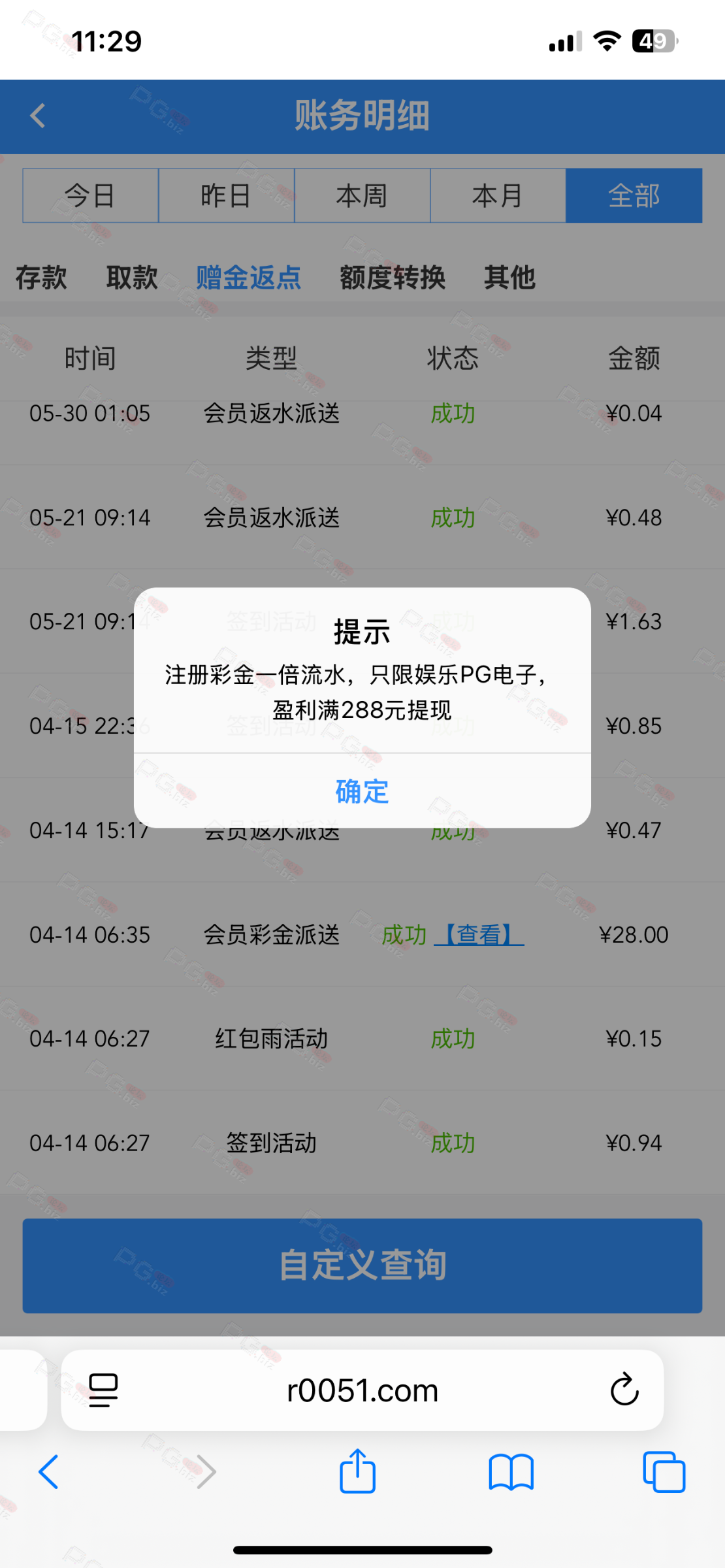Confirm the 提示 dialog with 确定

click(x=362, y=791)
